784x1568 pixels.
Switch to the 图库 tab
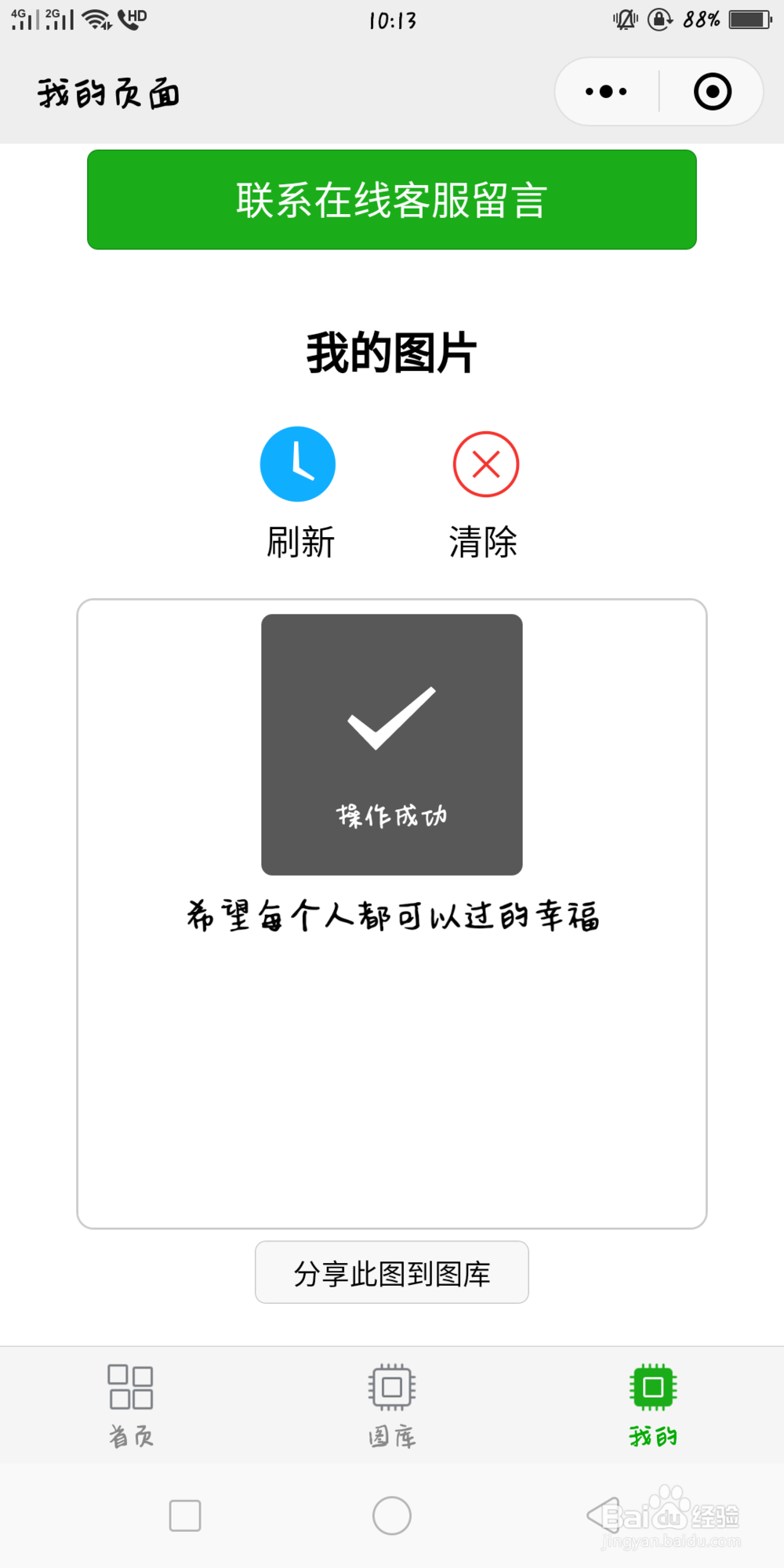point(391,1403)
